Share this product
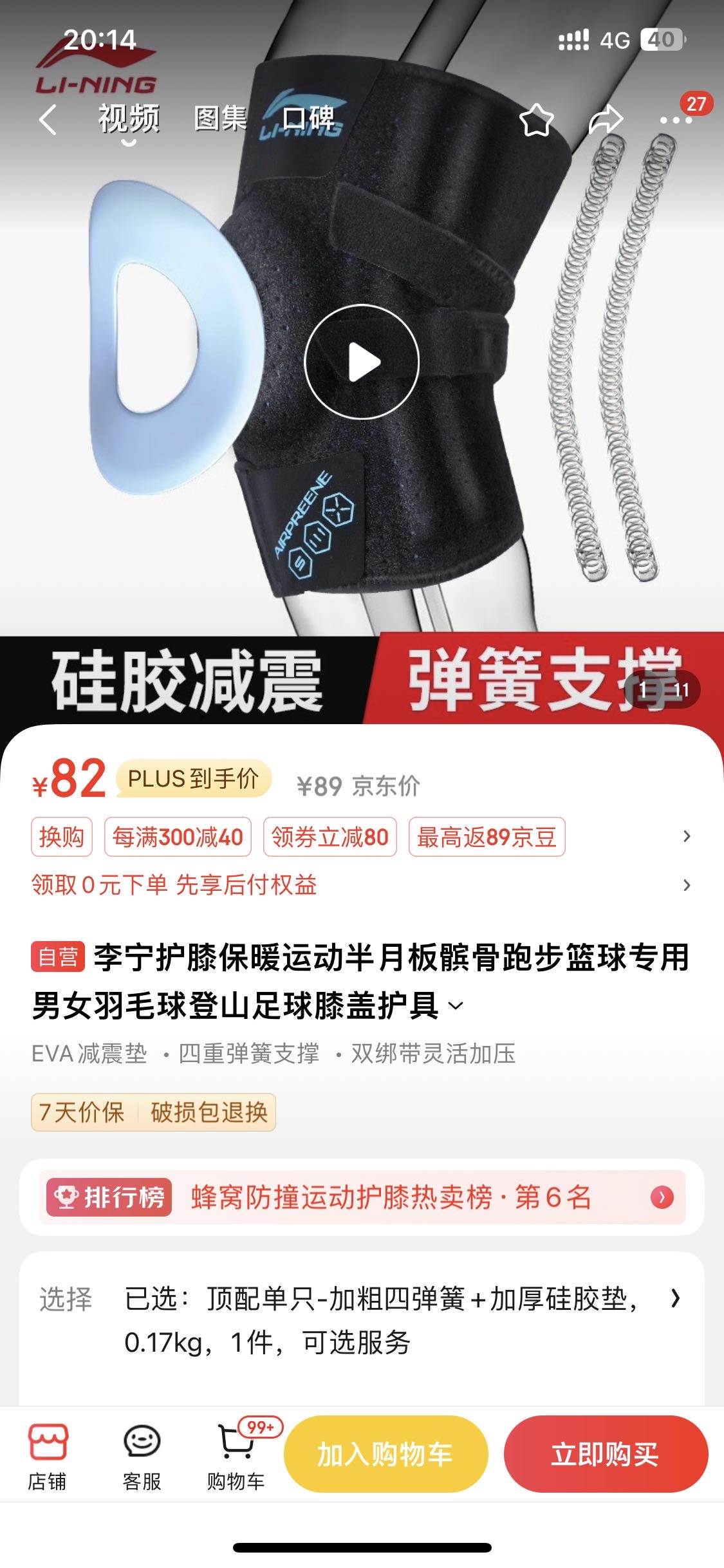The height and width of the screenshot is (1568, 724). pos(606,120)
